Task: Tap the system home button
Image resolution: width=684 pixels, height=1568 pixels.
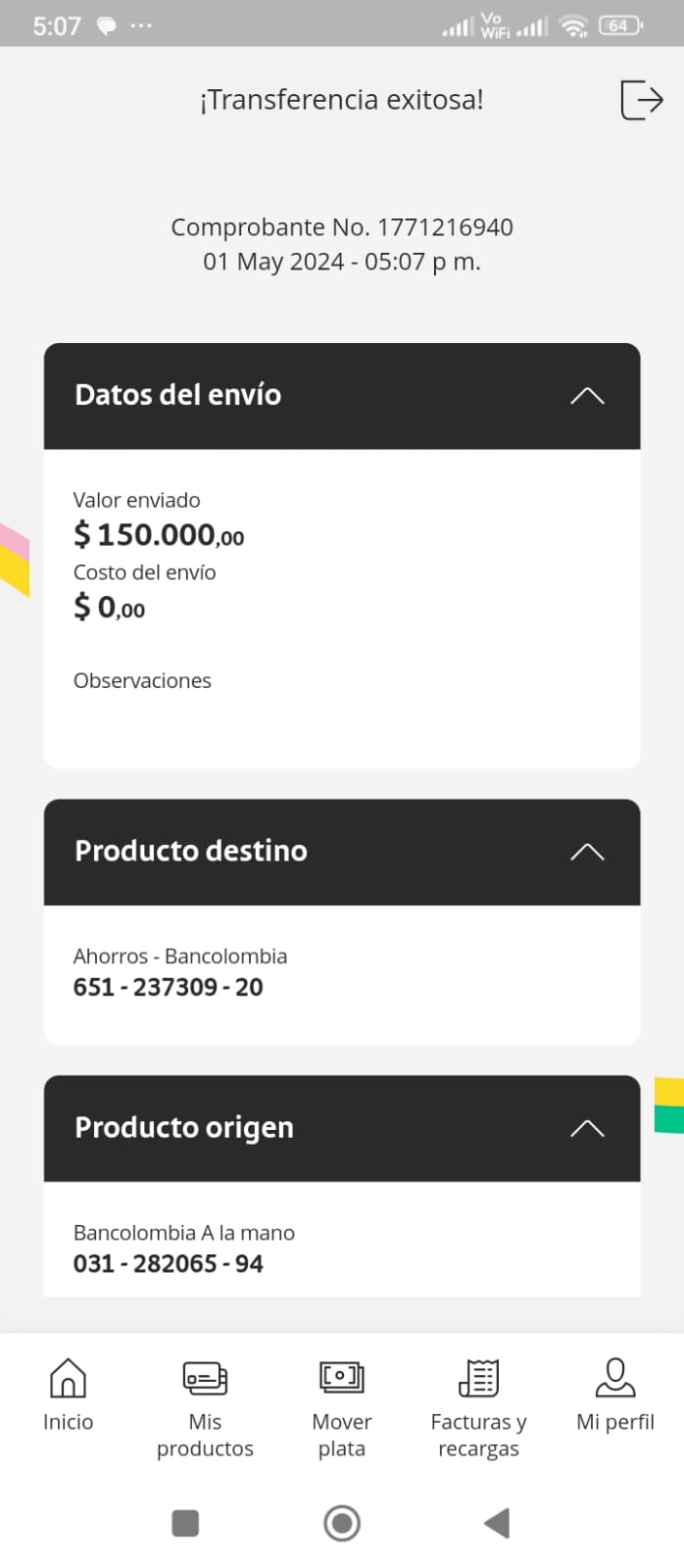Action: coord(342,1523)
